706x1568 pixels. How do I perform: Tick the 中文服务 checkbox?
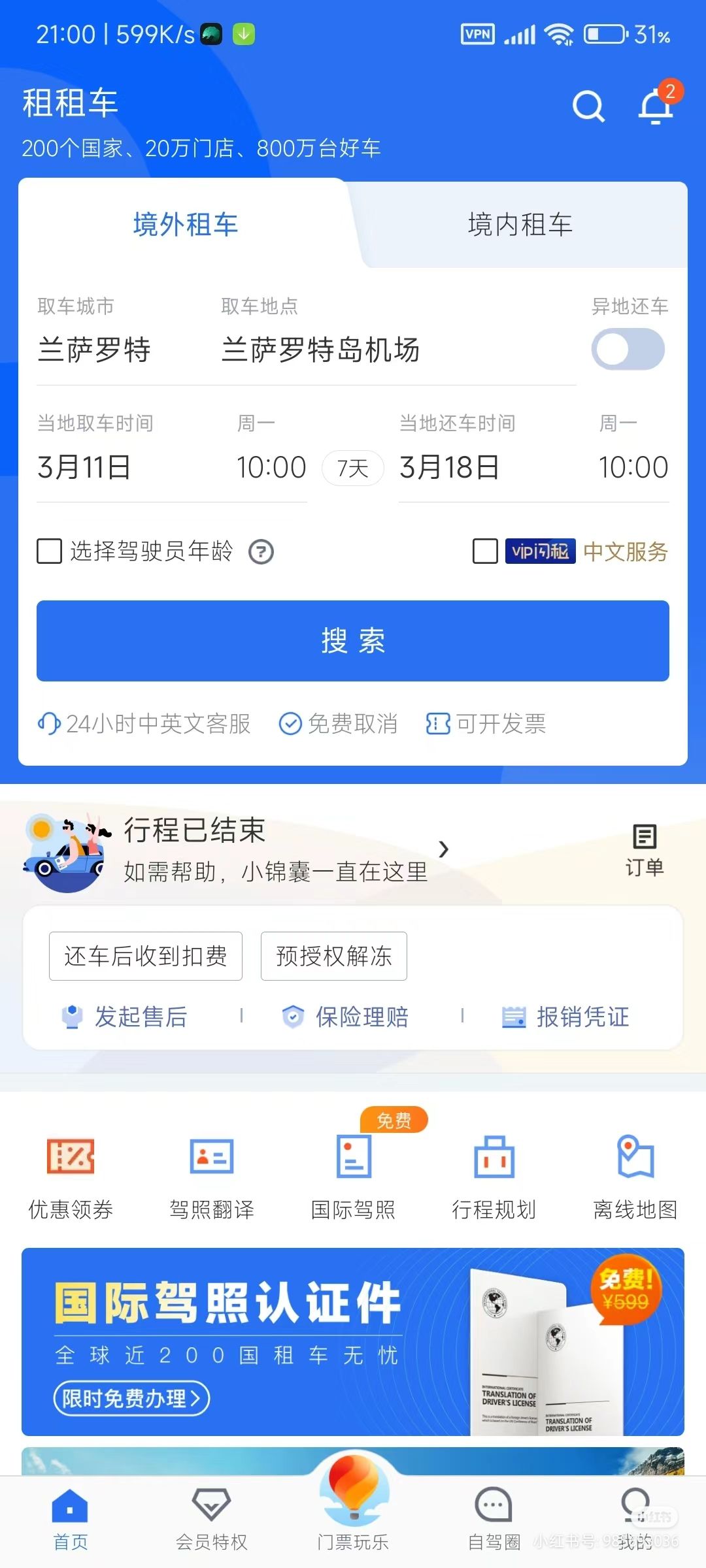(485, 551)
